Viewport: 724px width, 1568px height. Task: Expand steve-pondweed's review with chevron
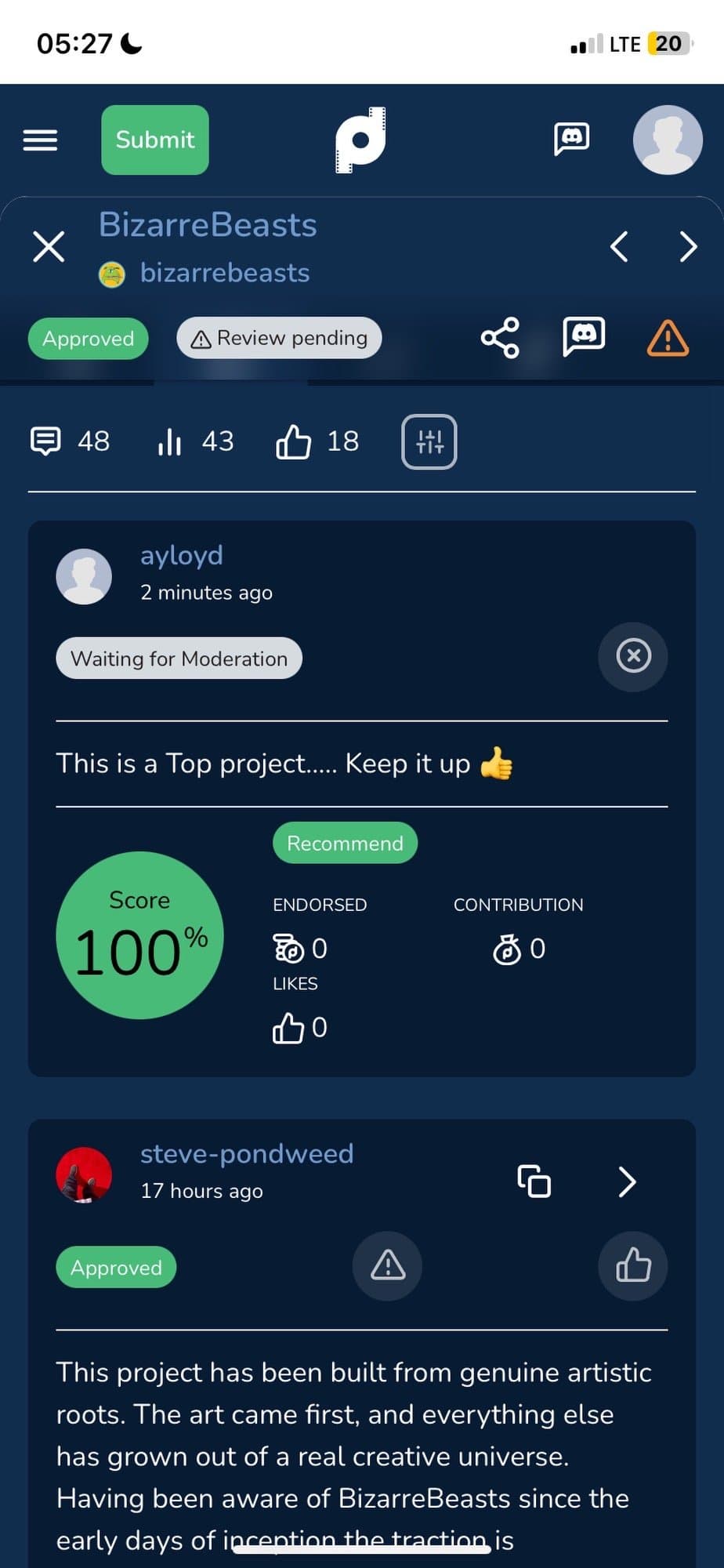627,1181
